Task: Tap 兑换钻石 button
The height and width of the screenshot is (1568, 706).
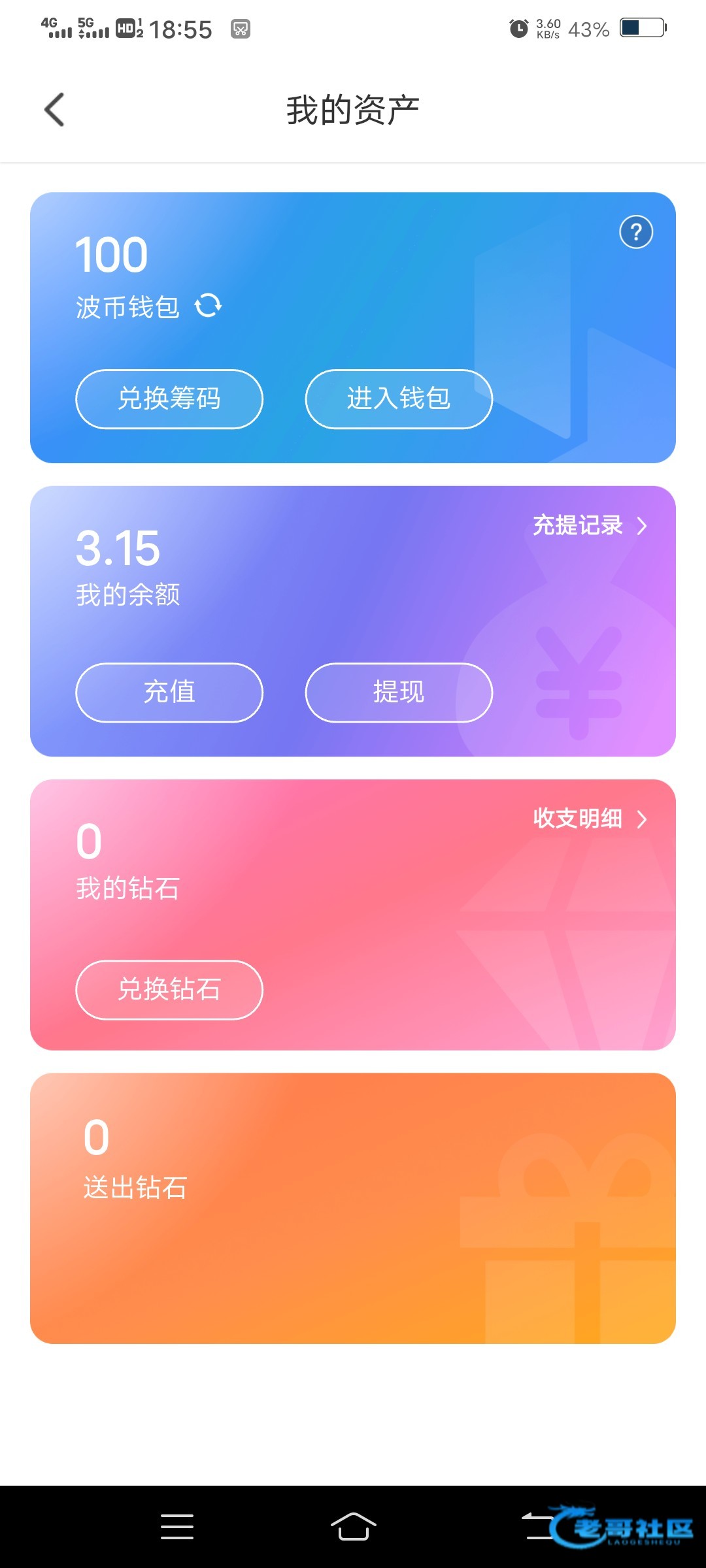Action: pyautogui.click(x=169, y=990)
